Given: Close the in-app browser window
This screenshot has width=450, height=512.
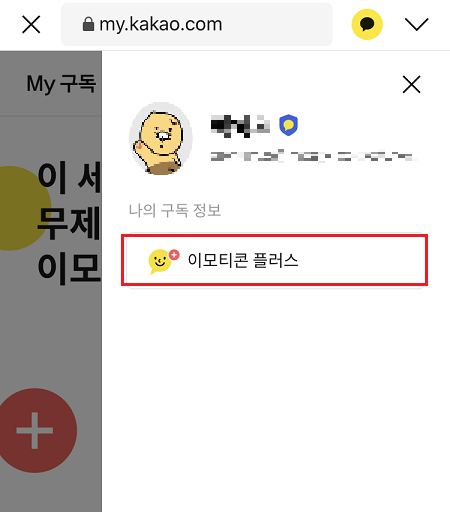Looking at the screenshot, I should [31, 24].
